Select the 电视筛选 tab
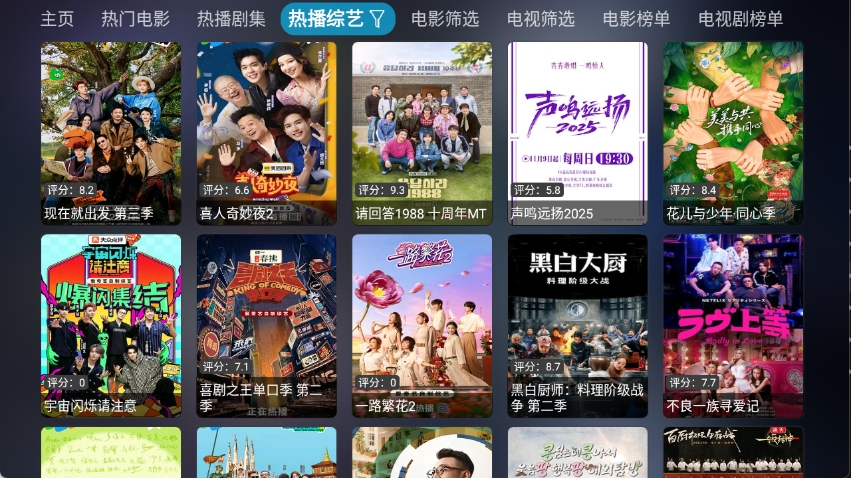Image resolution: width=851 pixels, height=478 pixels. 541,19
